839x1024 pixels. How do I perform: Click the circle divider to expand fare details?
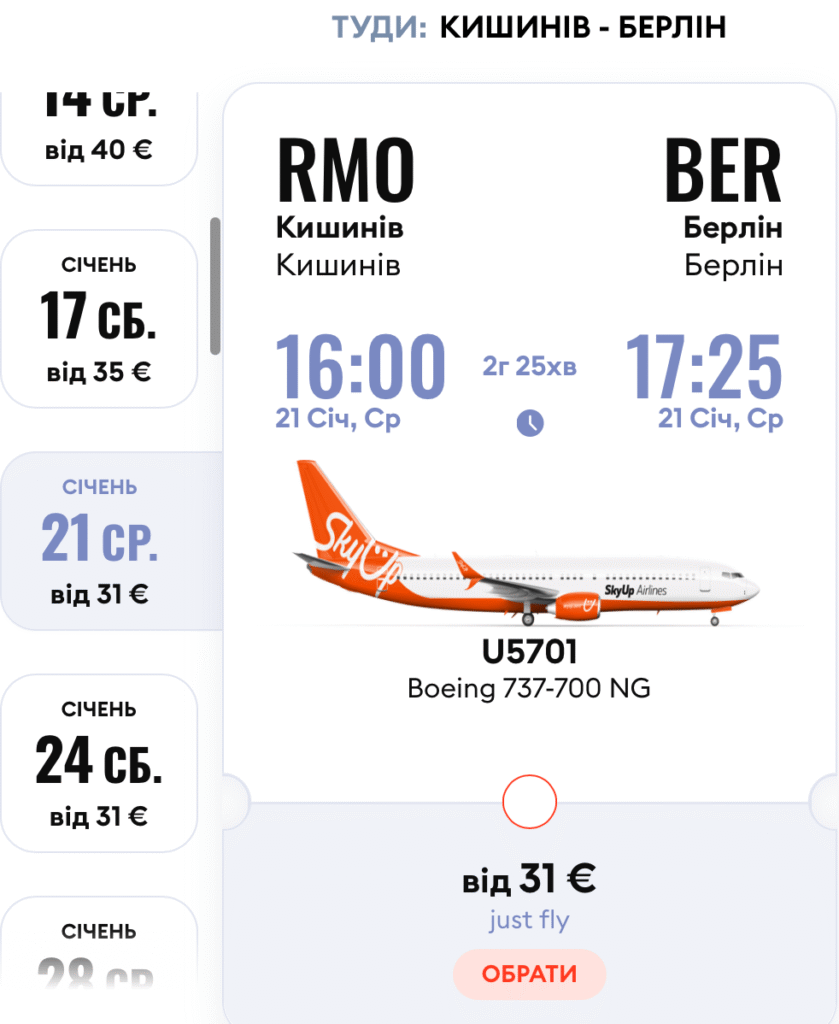coord(529,798)
